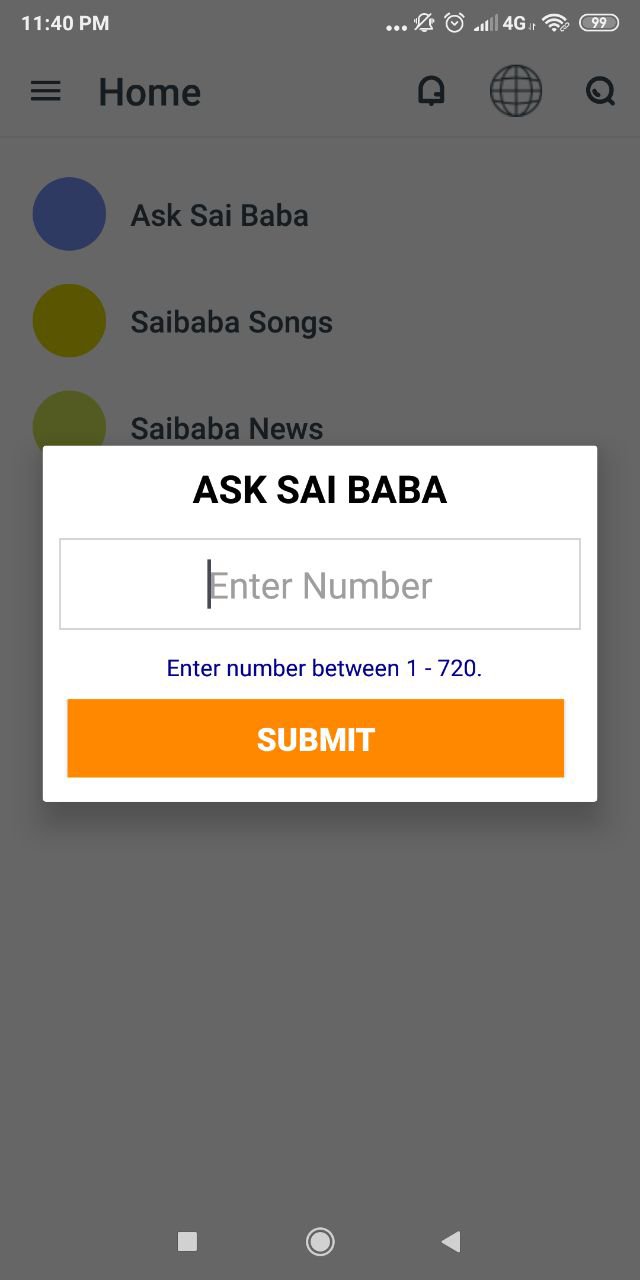Open the Saibaba News row

click(x=227, y=427)
